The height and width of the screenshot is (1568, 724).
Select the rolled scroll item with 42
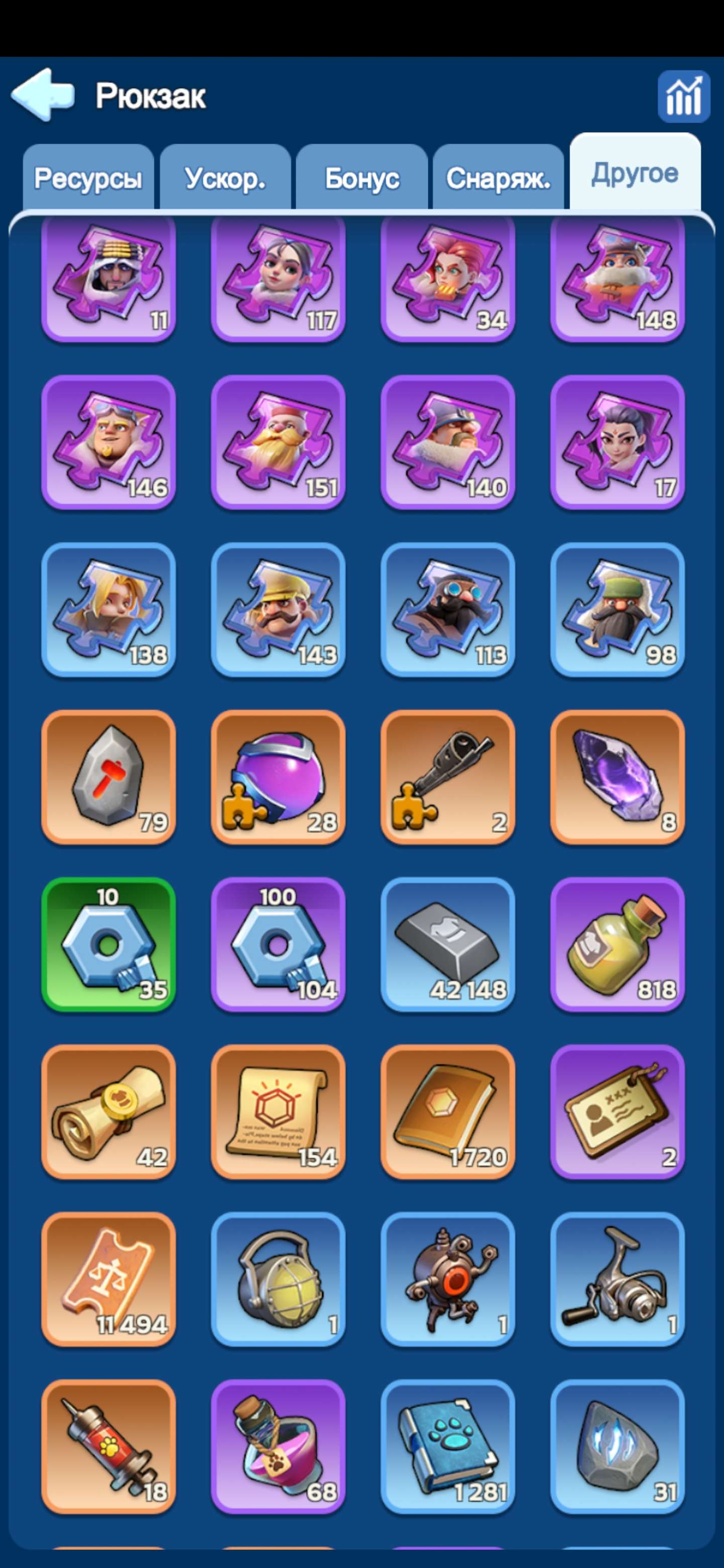point(109,1112)
